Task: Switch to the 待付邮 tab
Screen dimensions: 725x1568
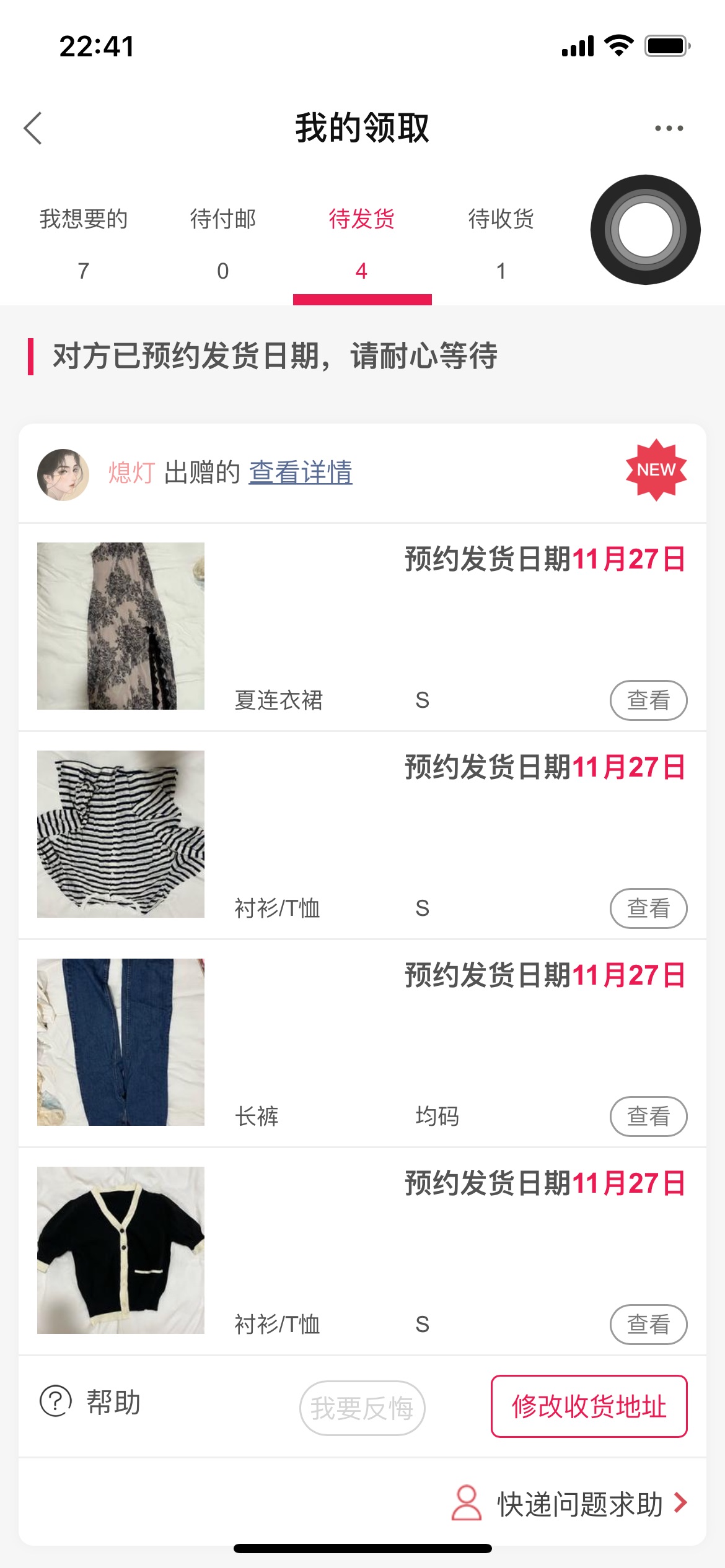Action: 223,243
